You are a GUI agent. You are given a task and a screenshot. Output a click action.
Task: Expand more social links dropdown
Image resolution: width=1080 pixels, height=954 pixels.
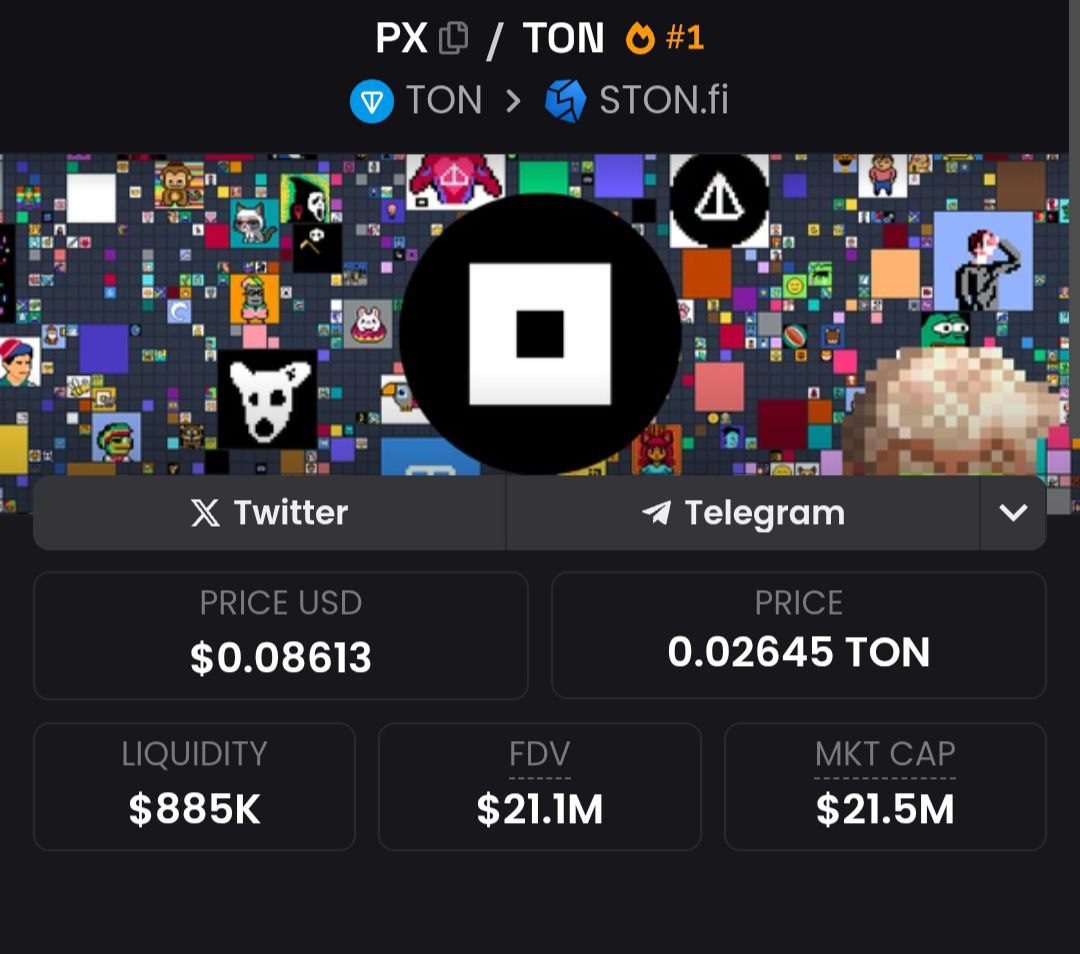pyautogui.click(x=1012, y=513)
